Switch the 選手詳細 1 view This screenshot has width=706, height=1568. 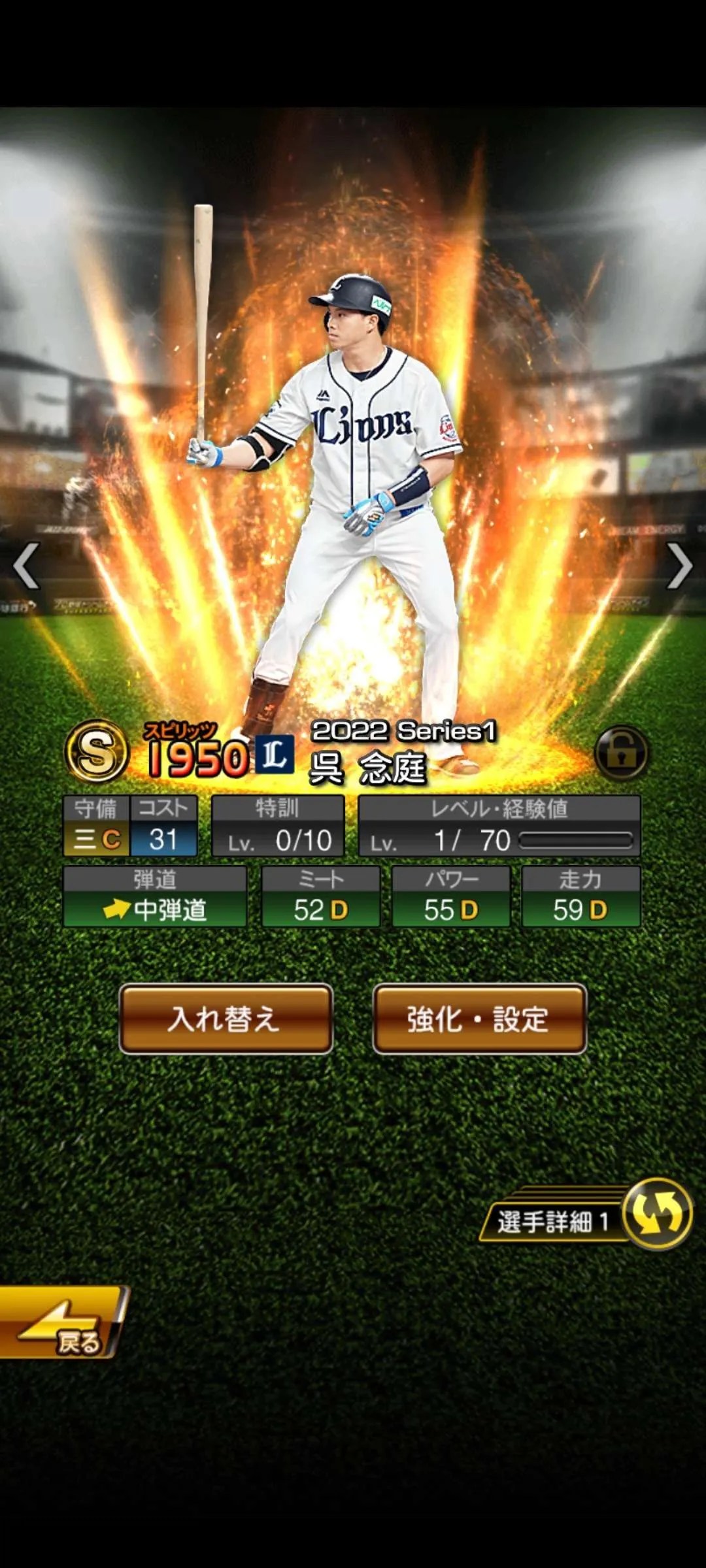tap(657, 1214)
